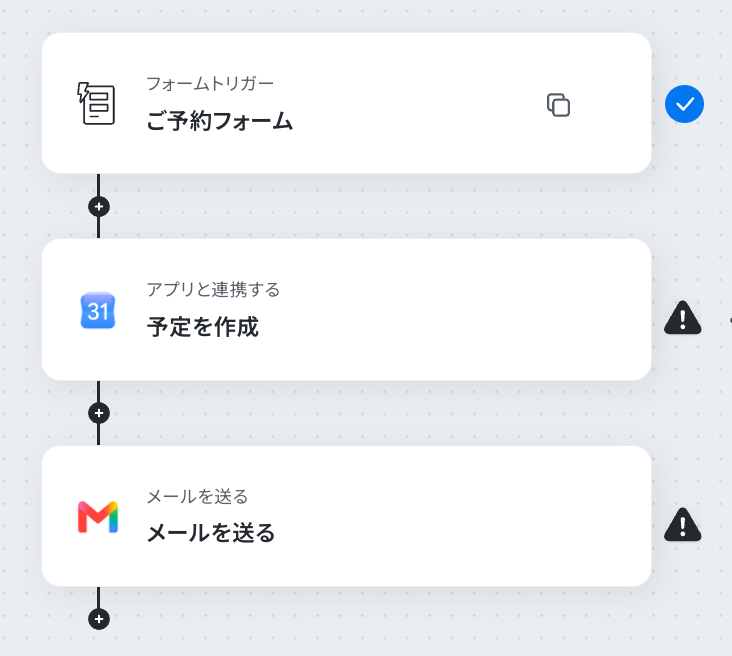
Task: Open the ご予約フォーム form trigger card
Action: point(346,103)
